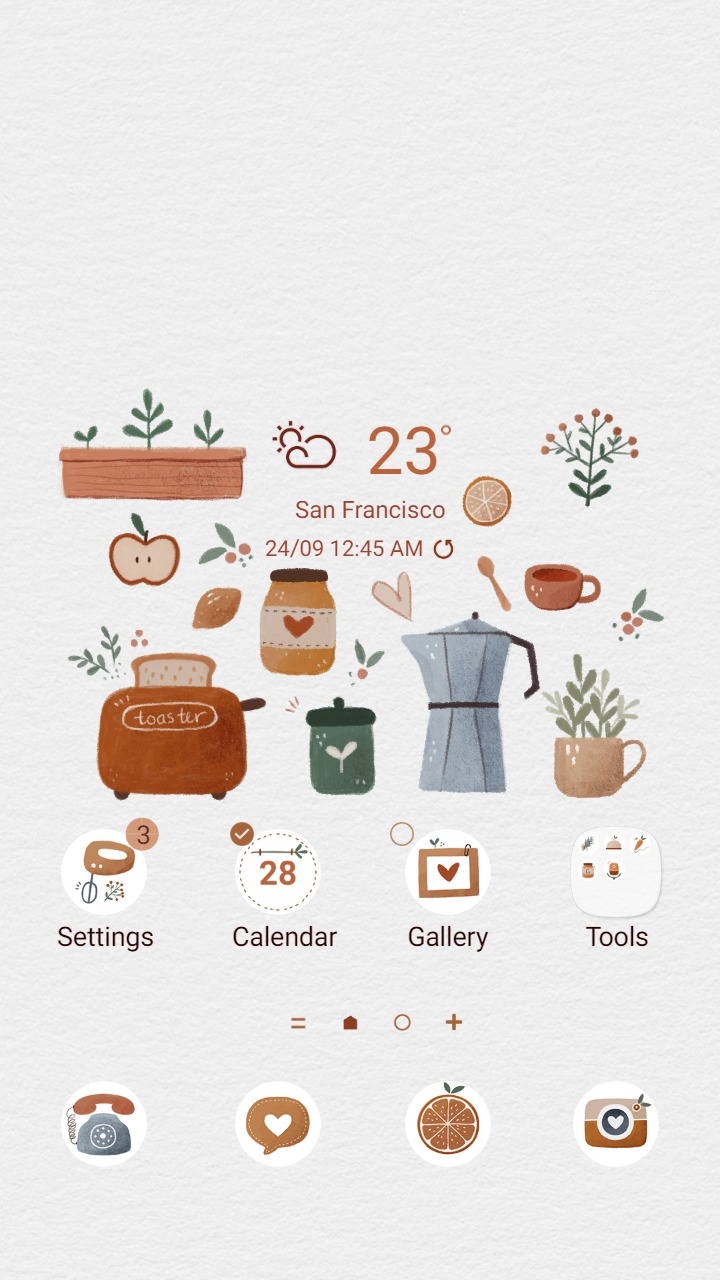Viewport: 720px width, 1280px height.
Task: Tap the plus icon to add a page
Action: [x=453, y=1023]
